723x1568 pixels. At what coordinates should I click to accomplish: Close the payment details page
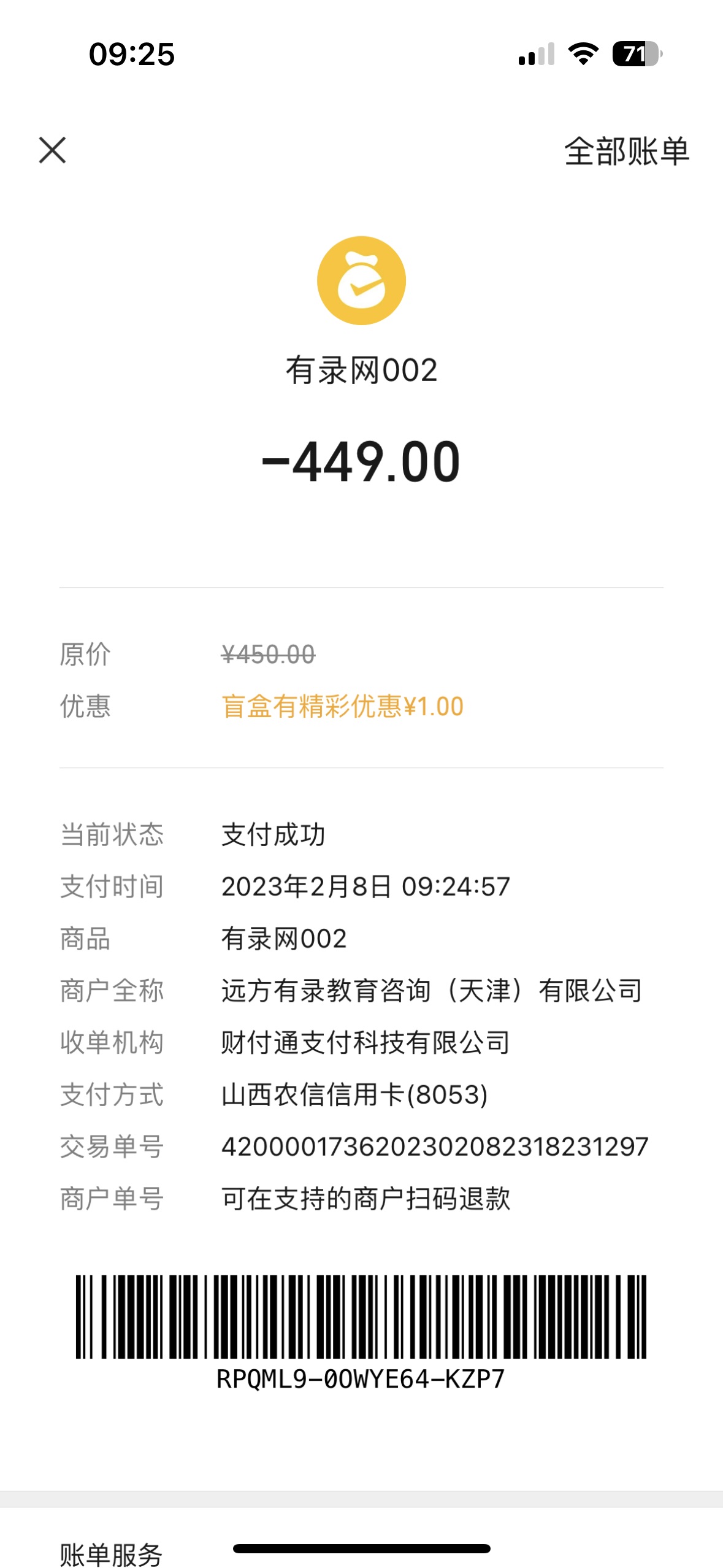pos(52,150)
